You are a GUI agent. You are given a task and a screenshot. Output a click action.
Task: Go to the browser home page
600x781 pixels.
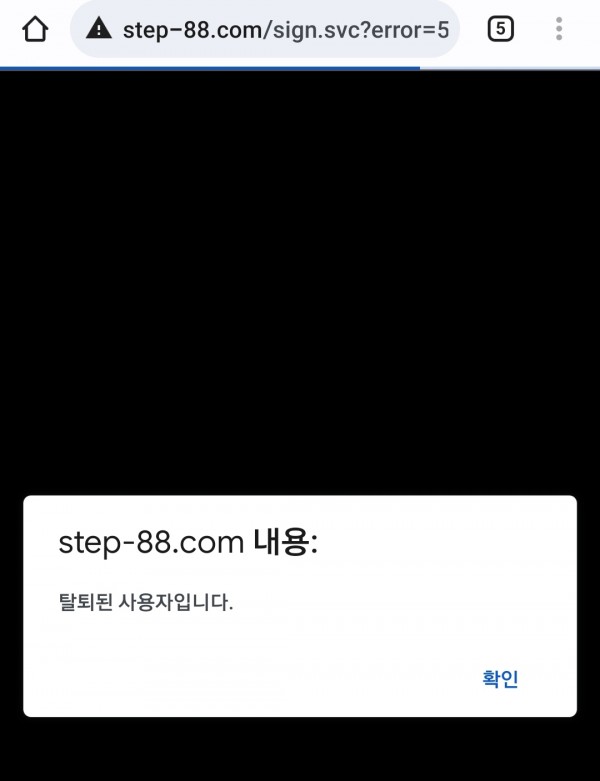click(x=35, y=29)
